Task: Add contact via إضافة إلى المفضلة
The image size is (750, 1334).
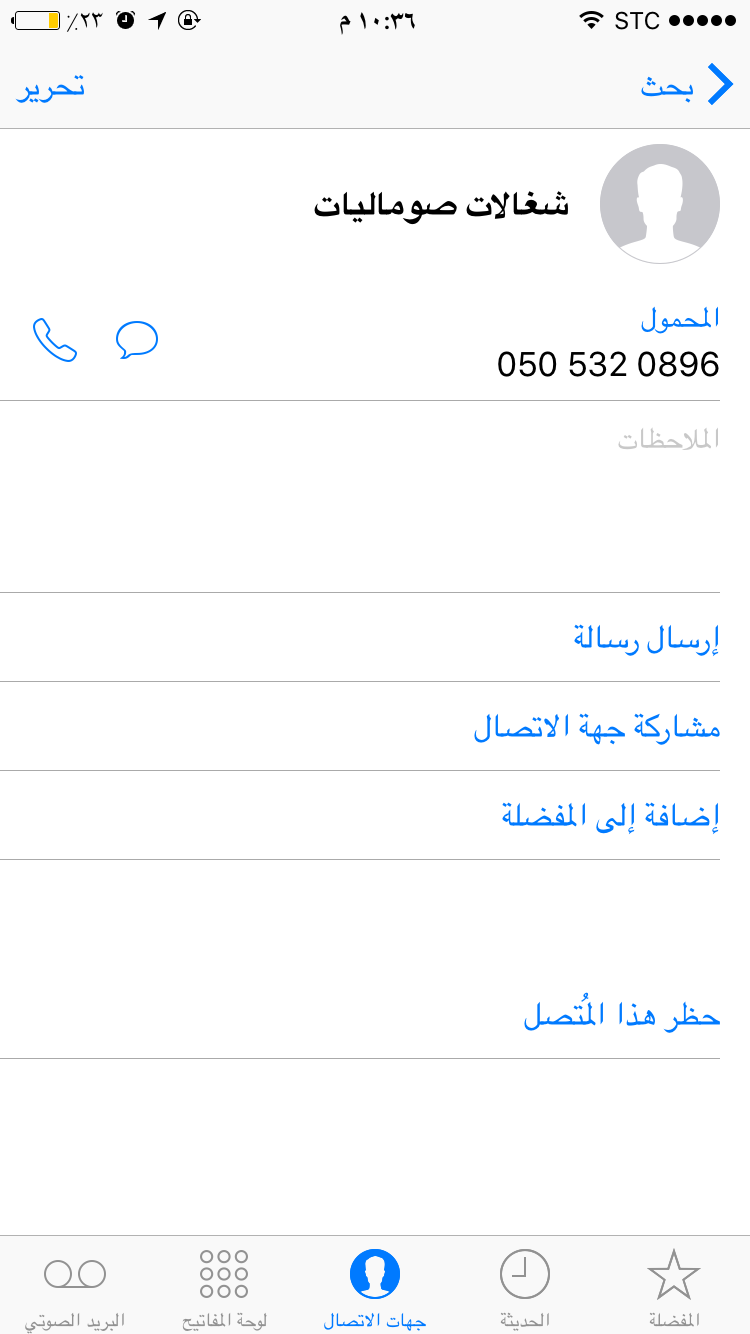Action: tap(611, 816)
